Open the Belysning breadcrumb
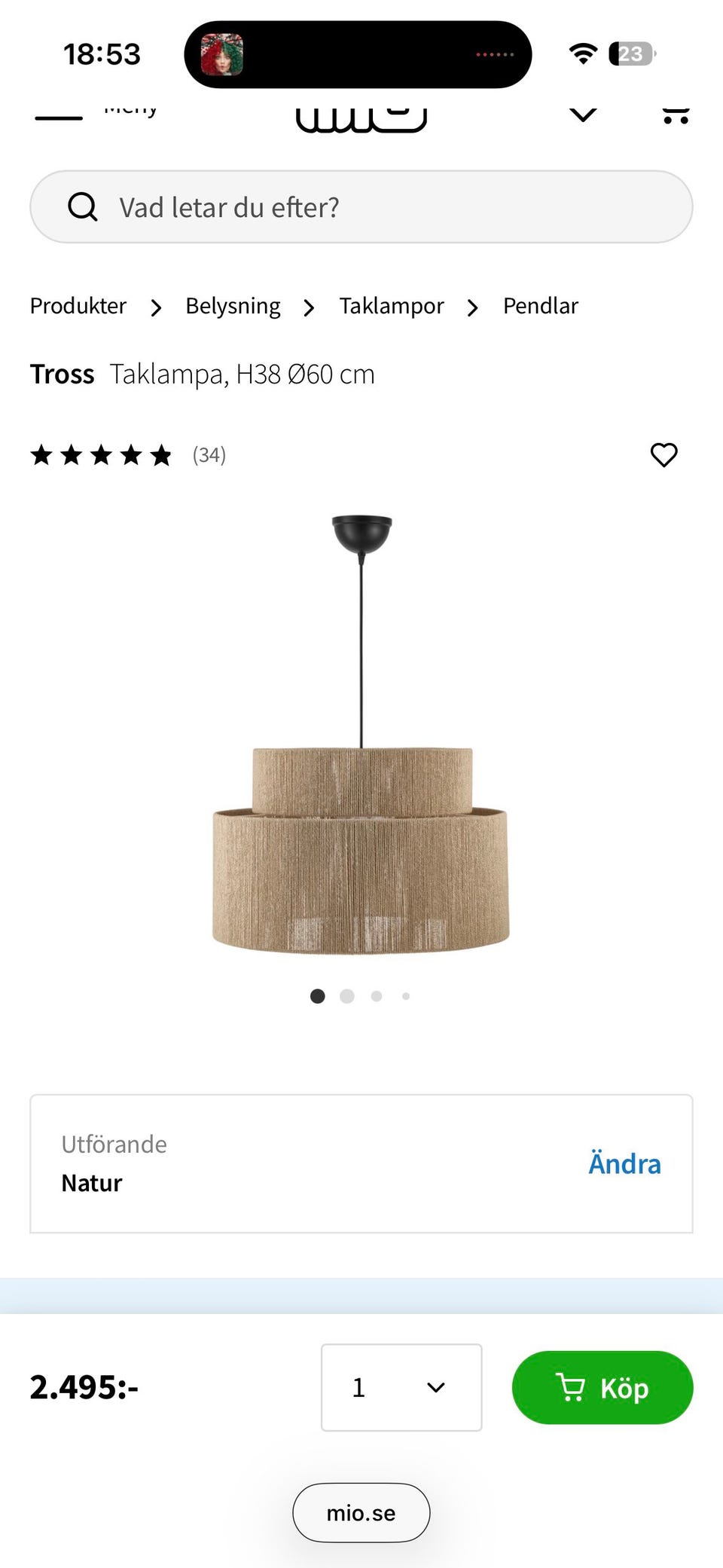723x1568 pixels. pyautogui.click(x=233, y=306)
